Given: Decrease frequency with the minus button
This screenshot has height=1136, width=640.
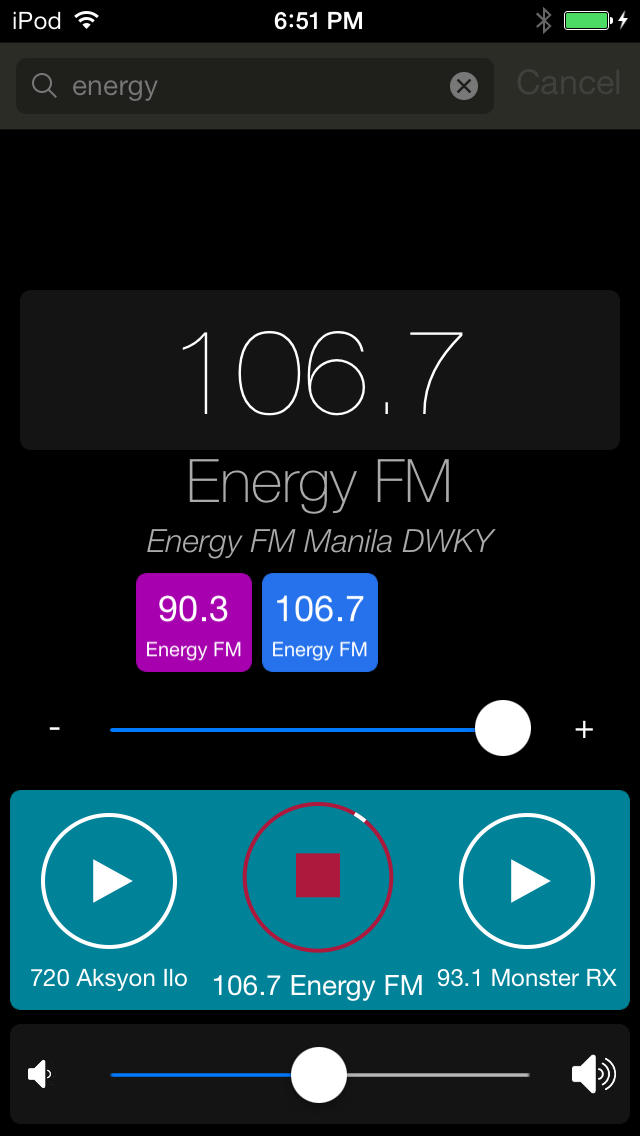Looking at the screenshot, I should 55,728.
